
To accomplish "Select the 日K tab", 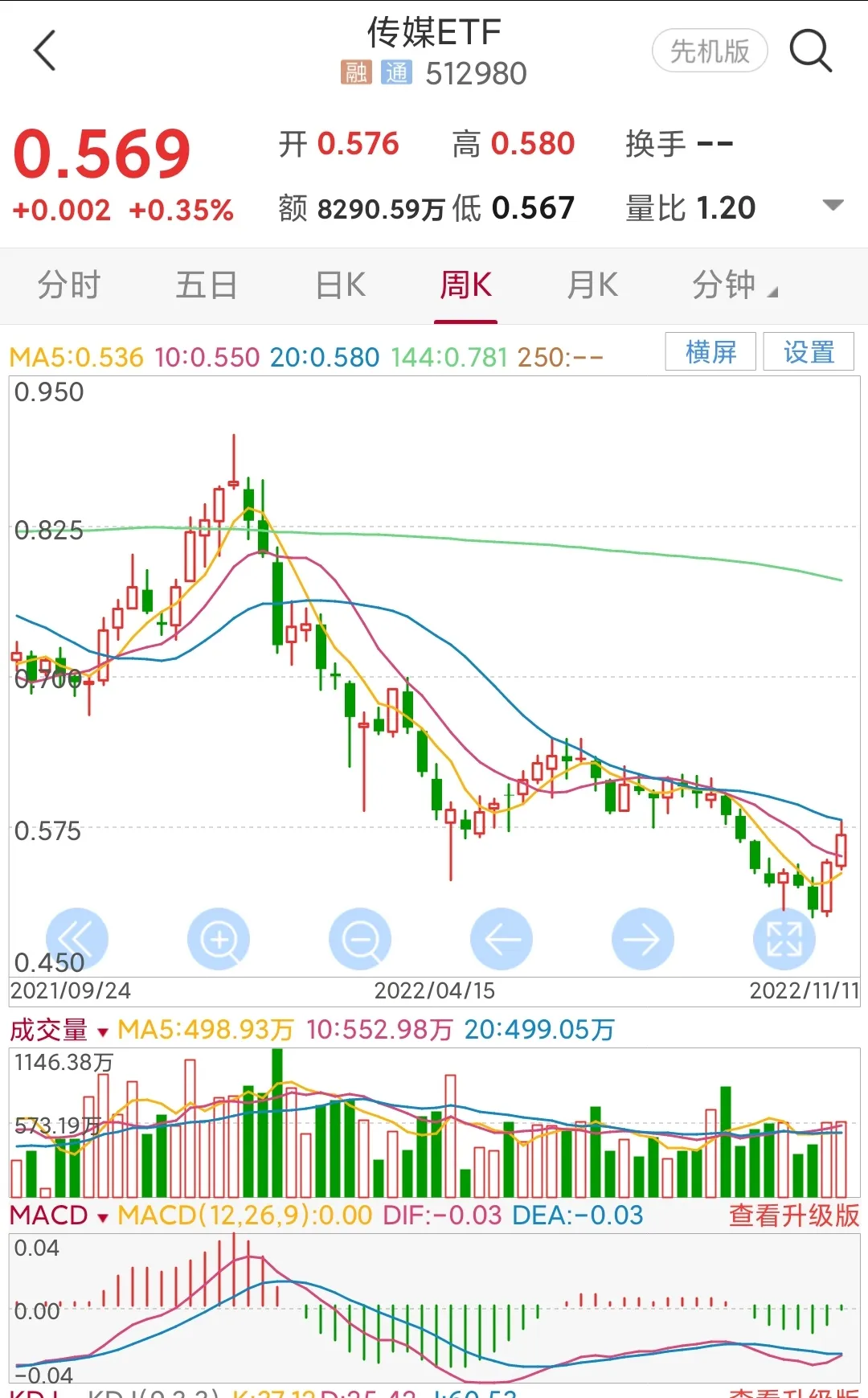I will tap(341, 285).
